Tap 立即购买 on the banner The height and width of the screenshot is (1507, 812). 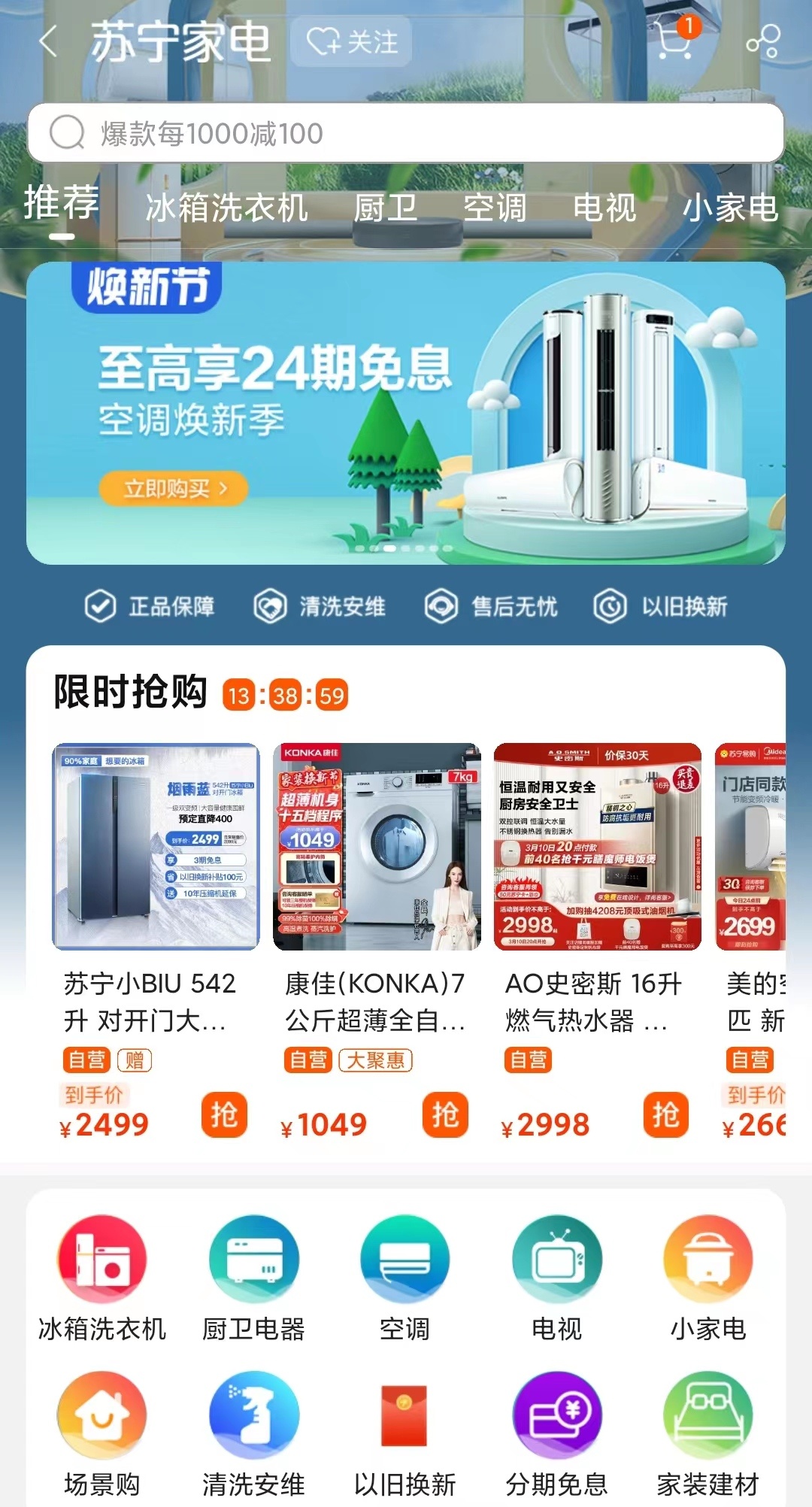[174, 489]
